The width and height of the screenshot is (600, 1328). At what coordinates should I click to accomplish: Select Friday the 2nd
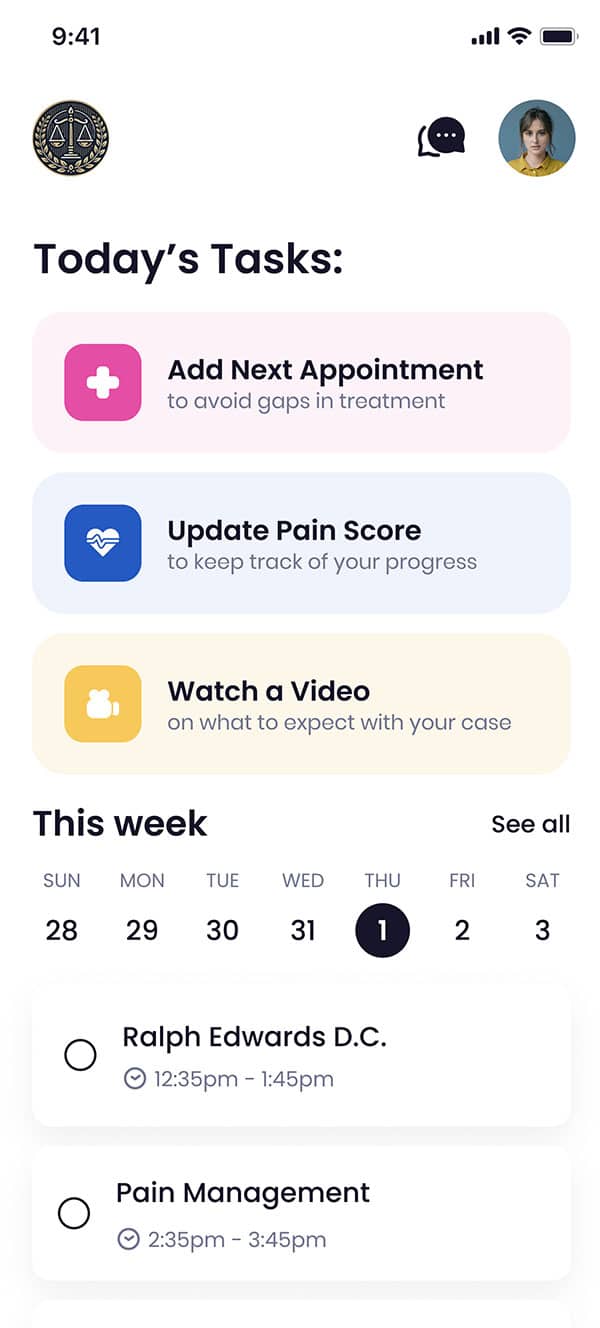point(462,930)
